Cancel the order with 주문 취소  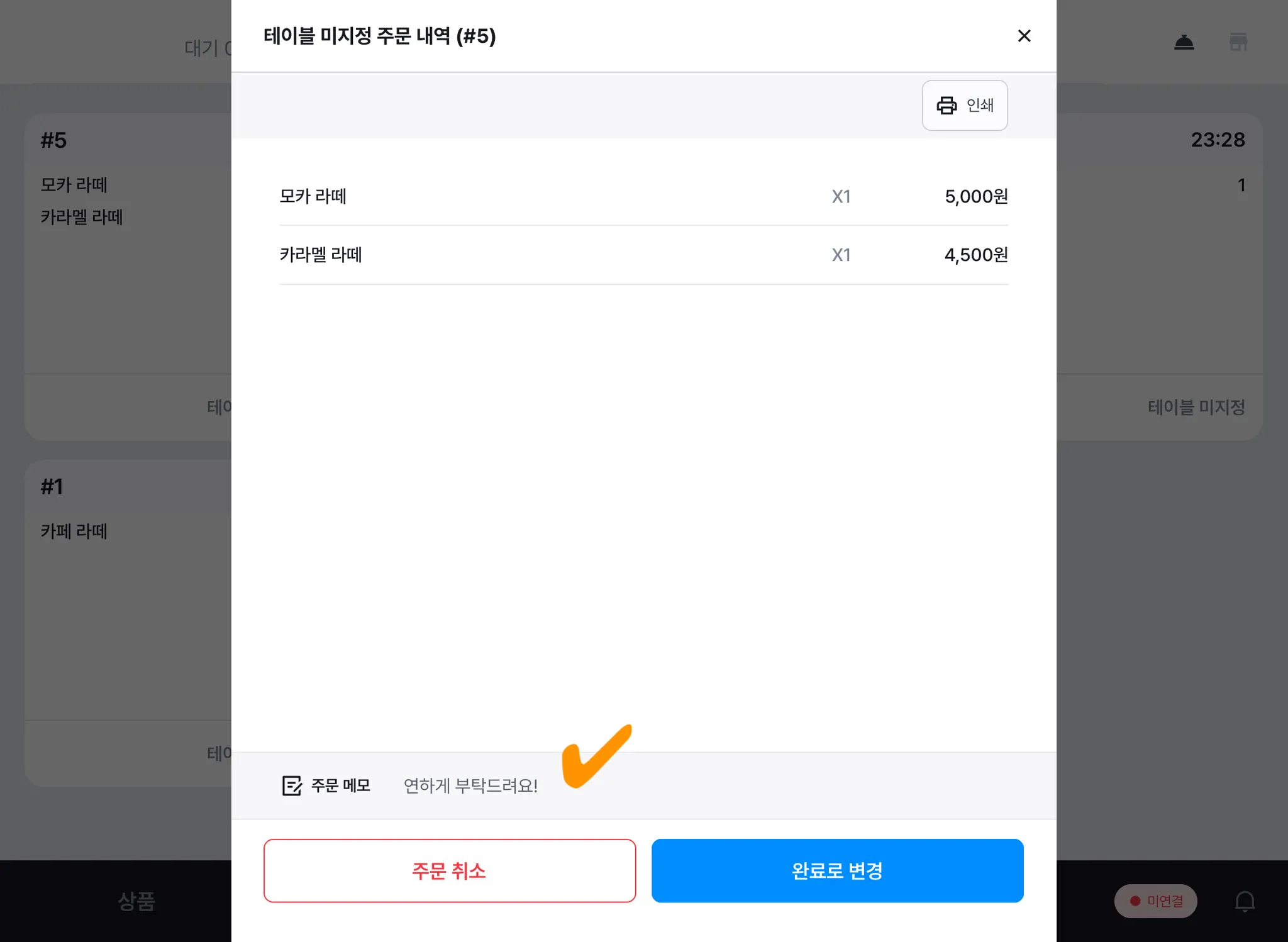tap(449, 870)
